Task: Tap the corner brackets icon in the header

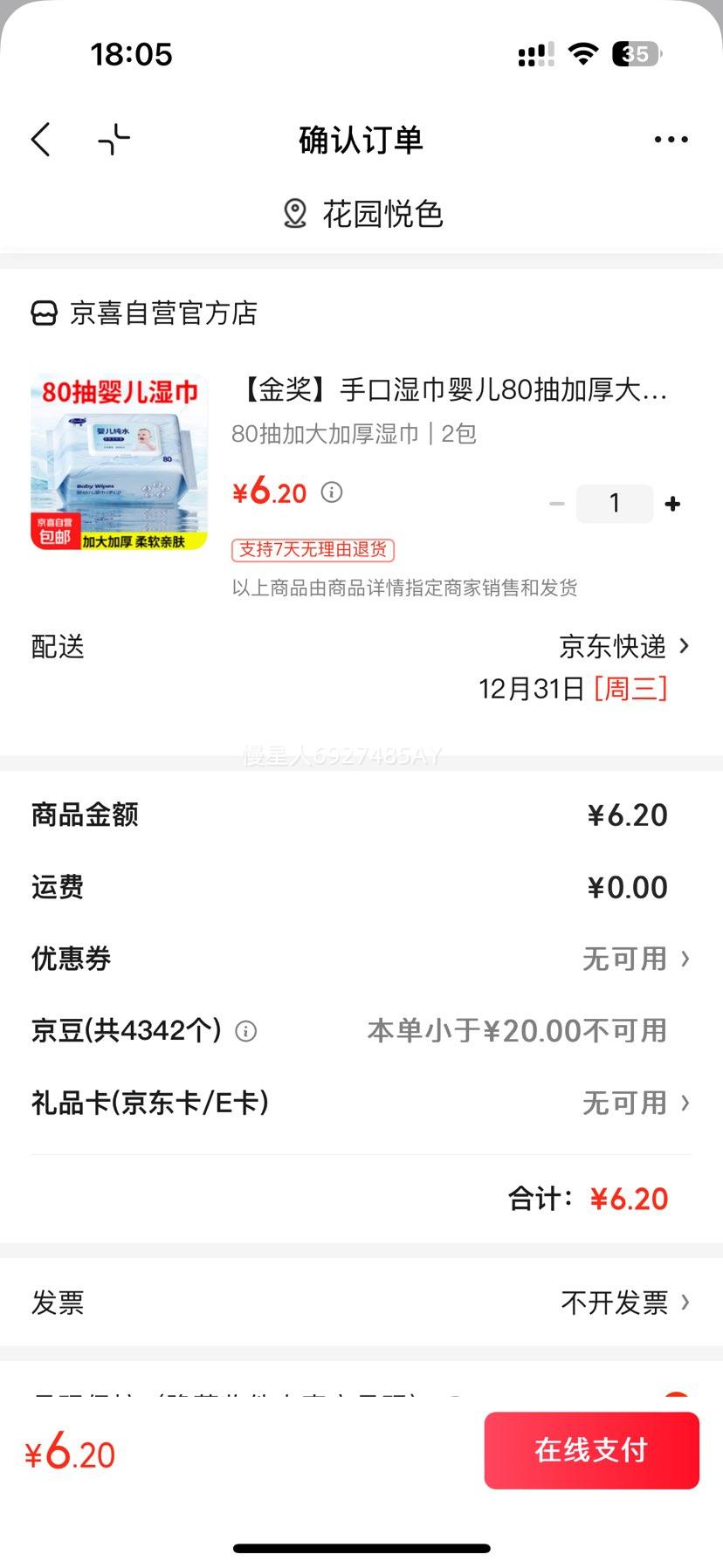Action: click(112, 139)
